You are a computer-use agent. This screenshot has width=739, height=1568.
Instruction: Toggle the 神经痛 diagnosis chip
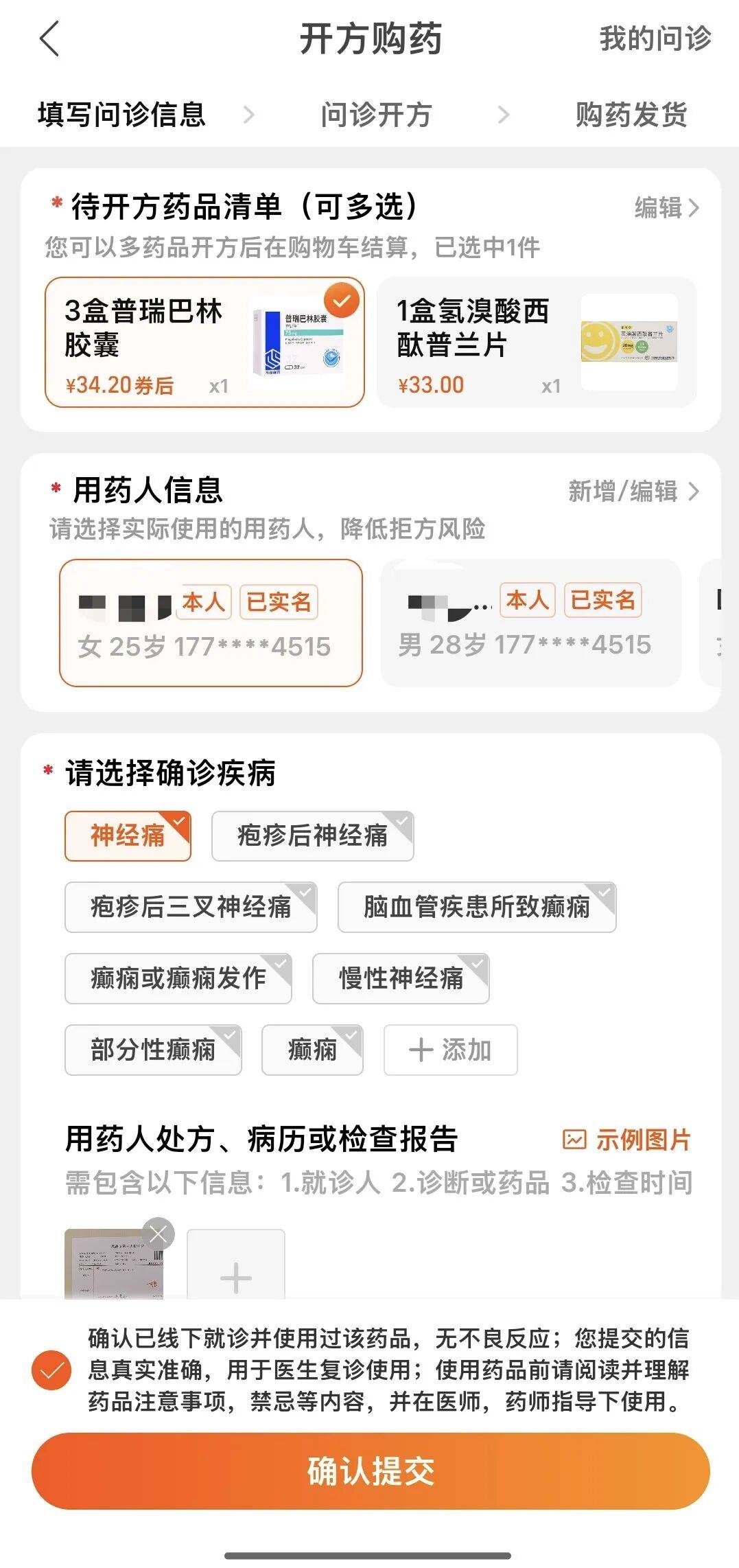(x=128, y=835)
